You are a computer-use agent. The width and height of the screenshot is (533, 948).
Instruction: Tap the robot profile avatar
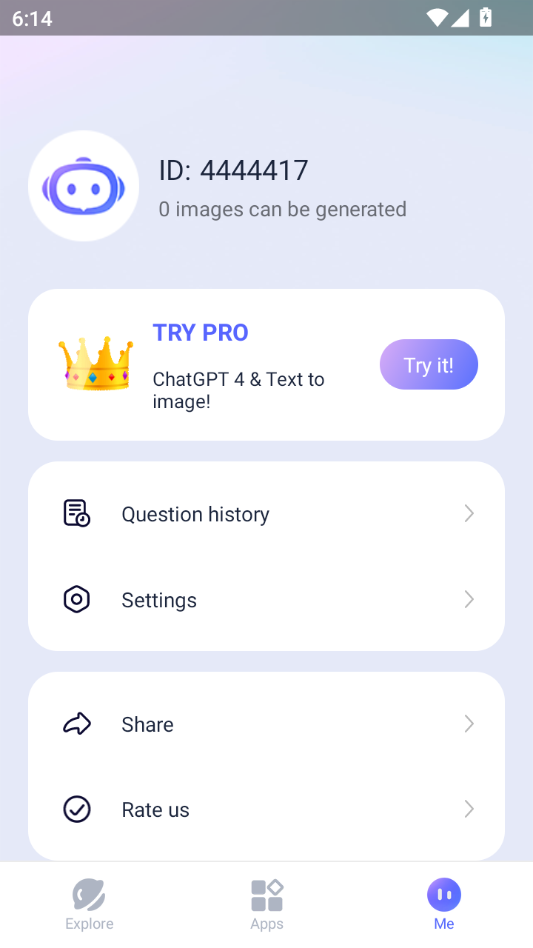[x=83, y=186]
